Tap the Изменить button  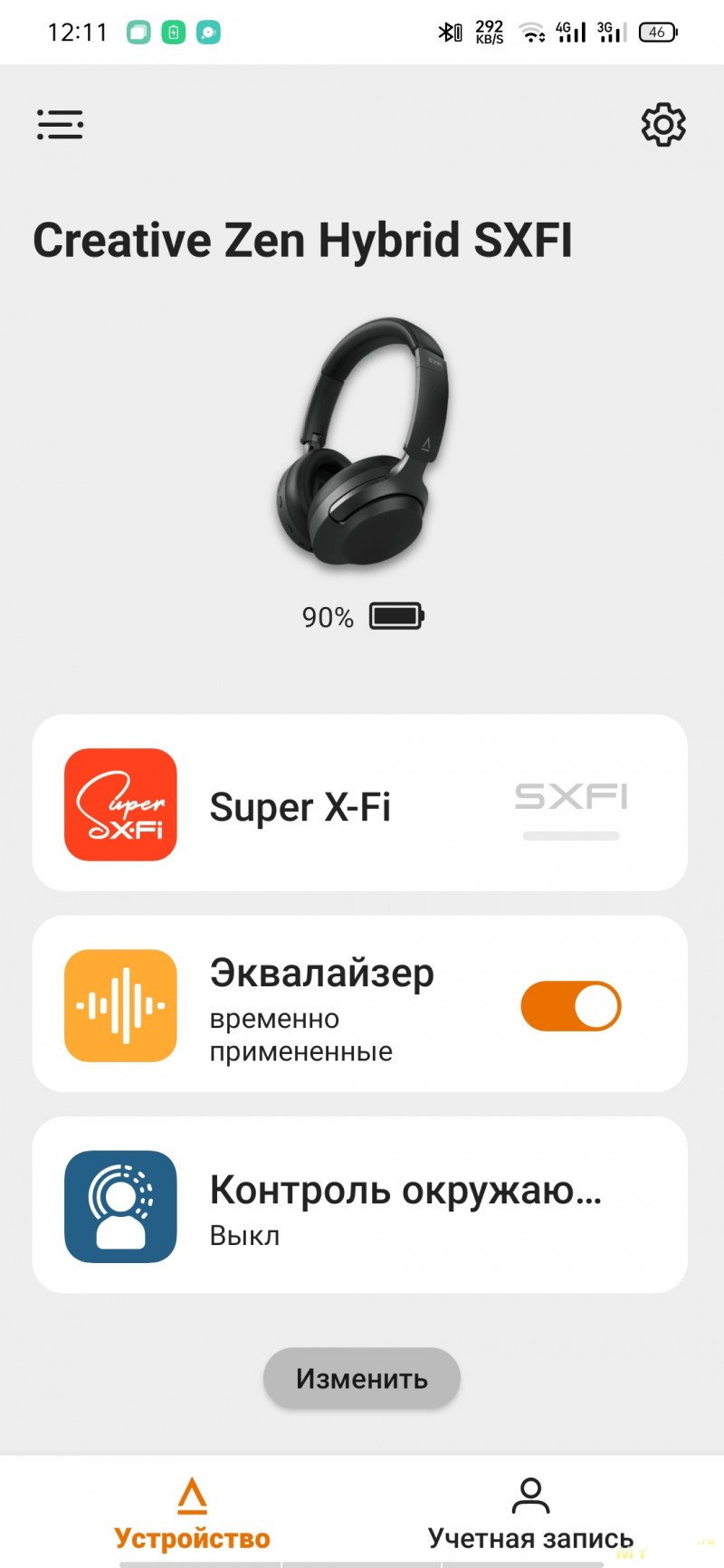pyautogui.click(x=362, y=1378)
